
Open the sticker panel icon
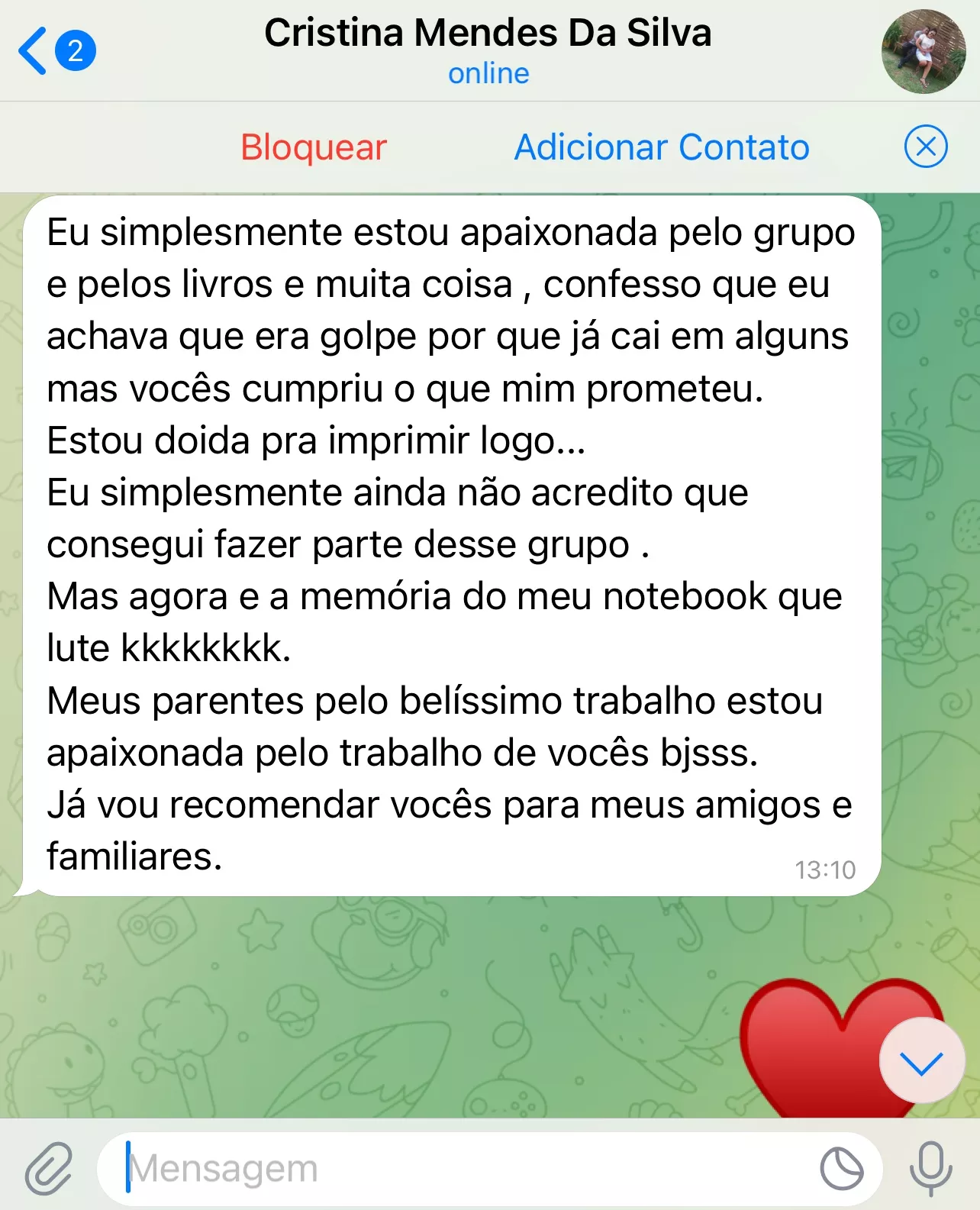point(842,1168)
